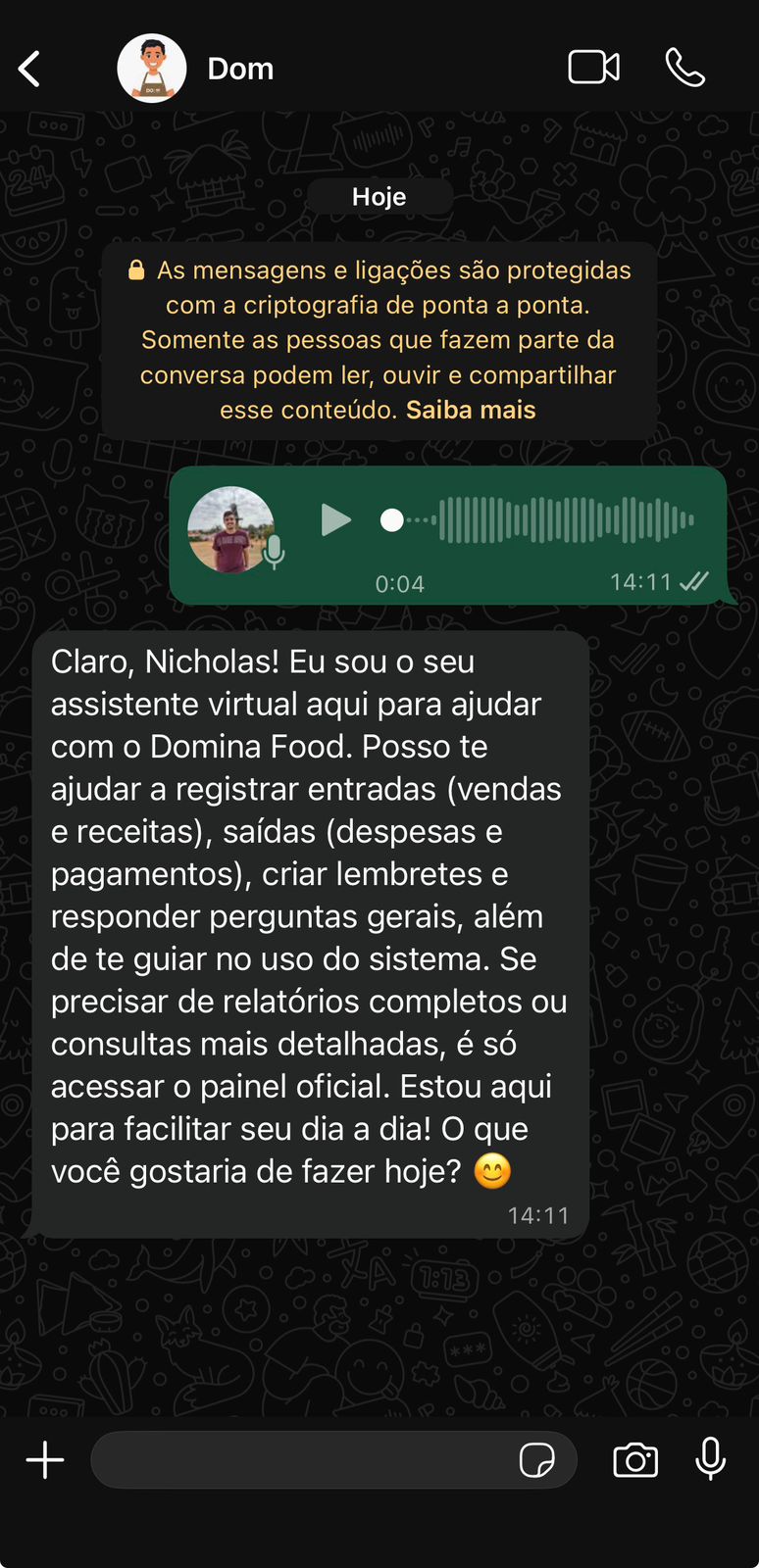Start a voice call with Dom
Screen dimensions: 759x1568
[x=684, y=68]
